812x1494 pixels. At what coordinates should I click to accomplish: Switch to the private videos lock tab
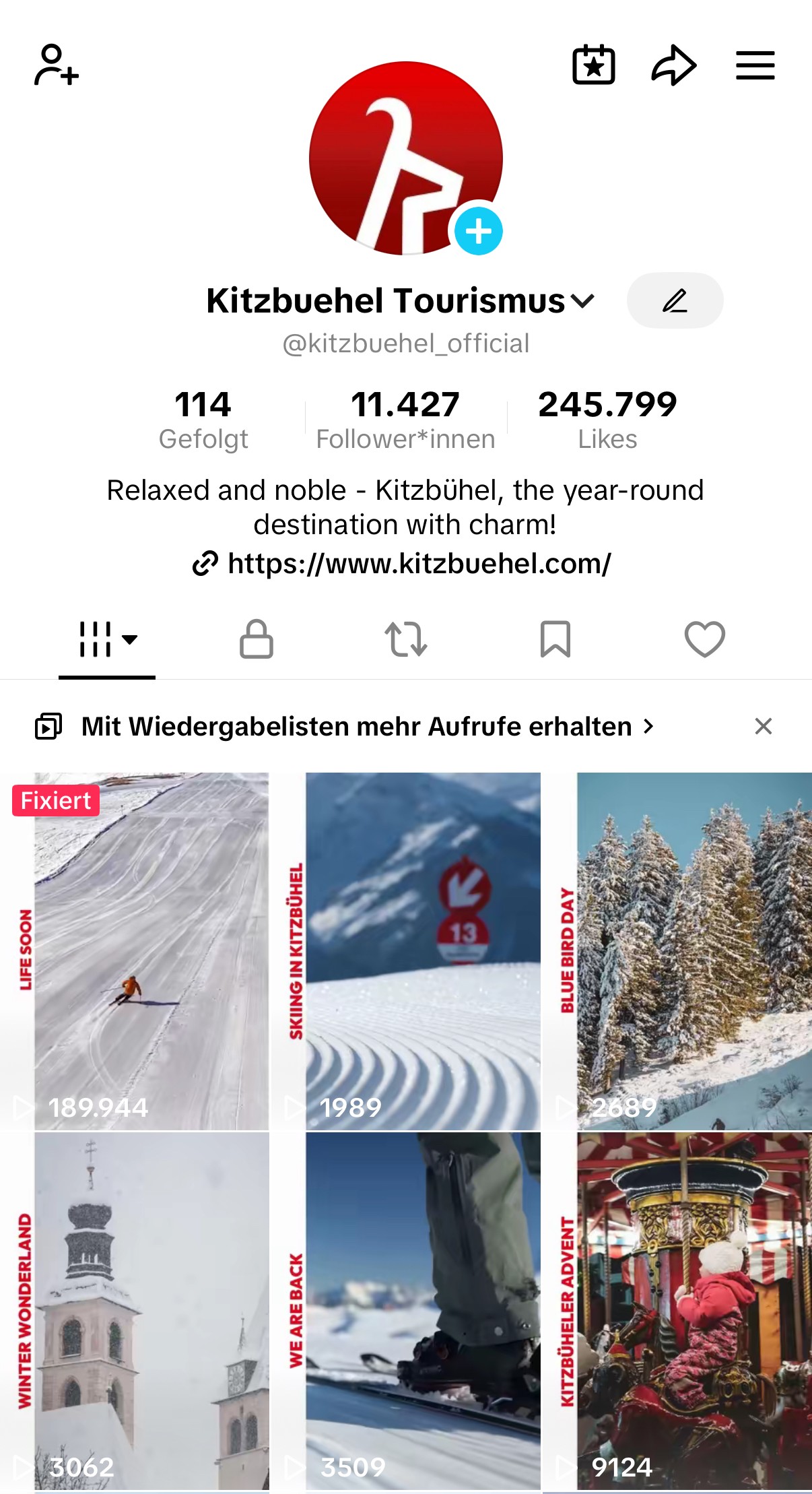(x=257, y=639)
